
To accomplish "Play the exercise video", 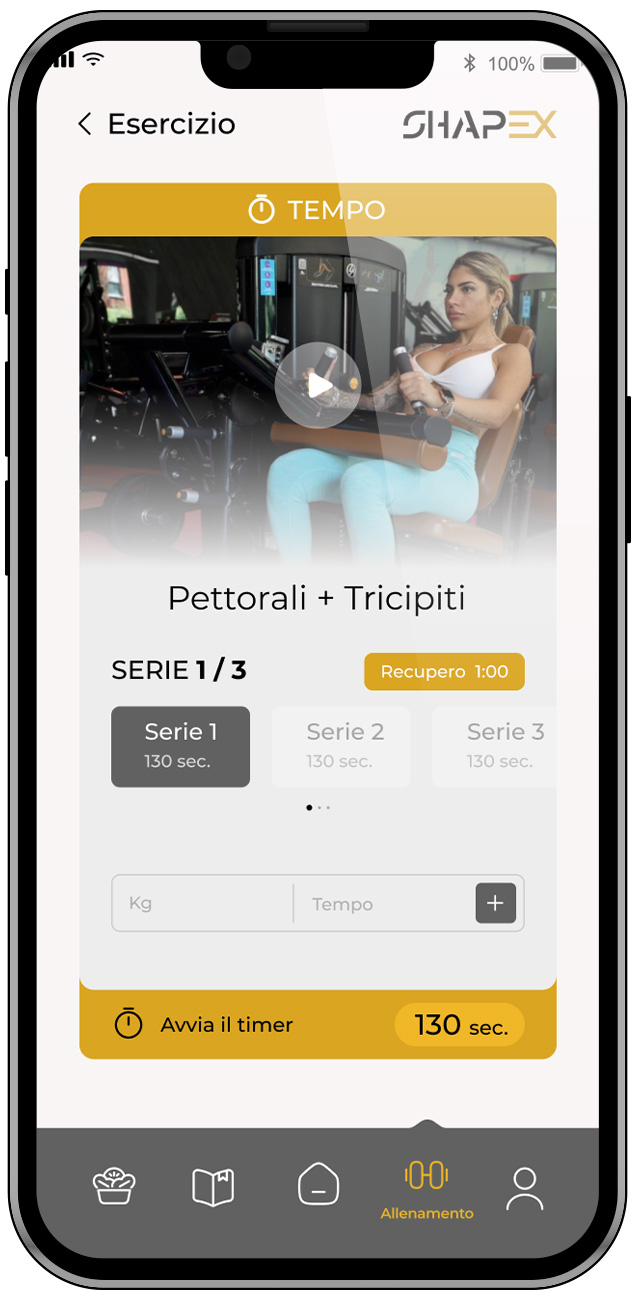I will tap(318, 385).
